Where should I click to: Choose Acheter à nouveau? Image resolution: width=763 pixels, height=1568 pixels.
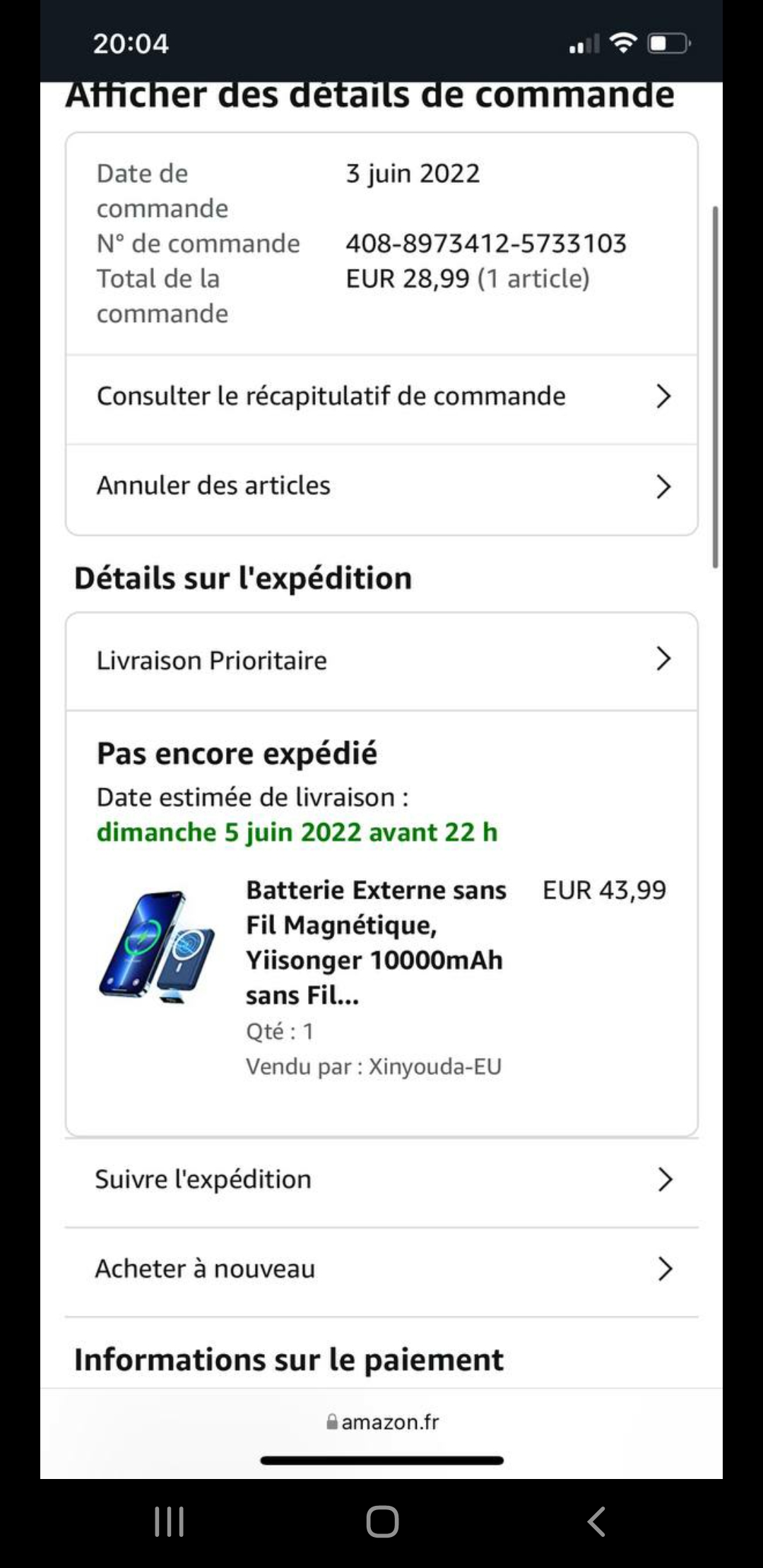tap(381, 1269)
